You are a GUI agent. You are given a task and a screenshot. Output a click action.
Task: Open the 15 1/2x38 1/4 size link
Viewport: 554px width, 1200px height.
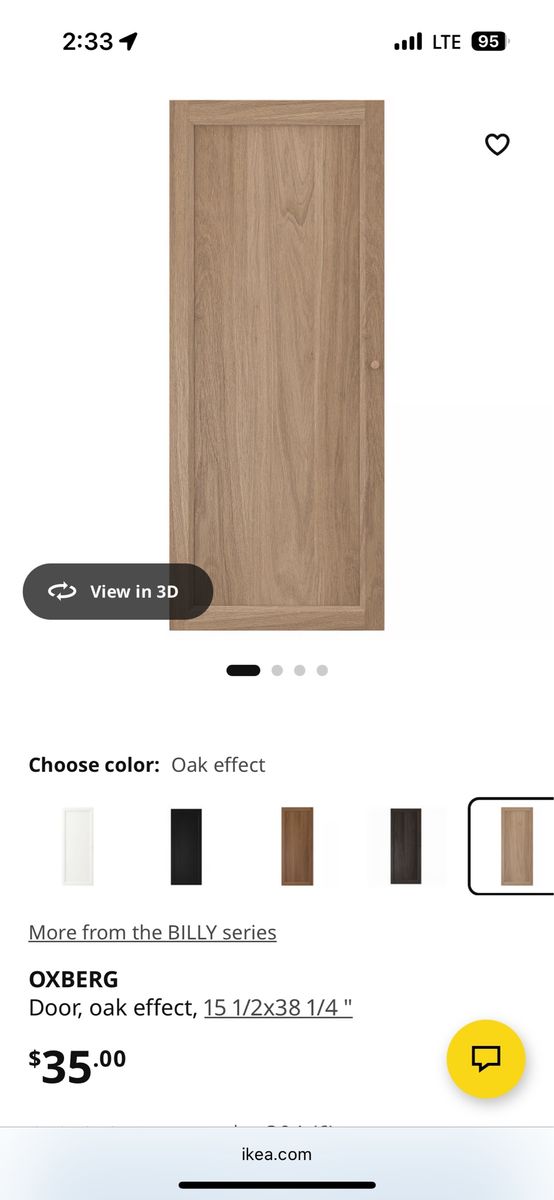point(278,1008)
